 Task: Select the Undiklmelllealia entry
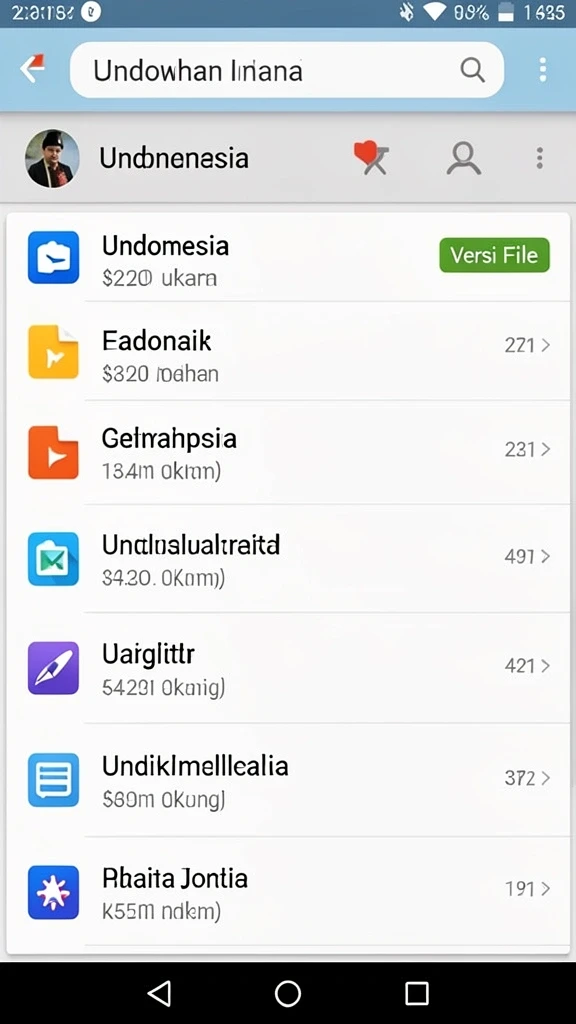click(288, 780)
